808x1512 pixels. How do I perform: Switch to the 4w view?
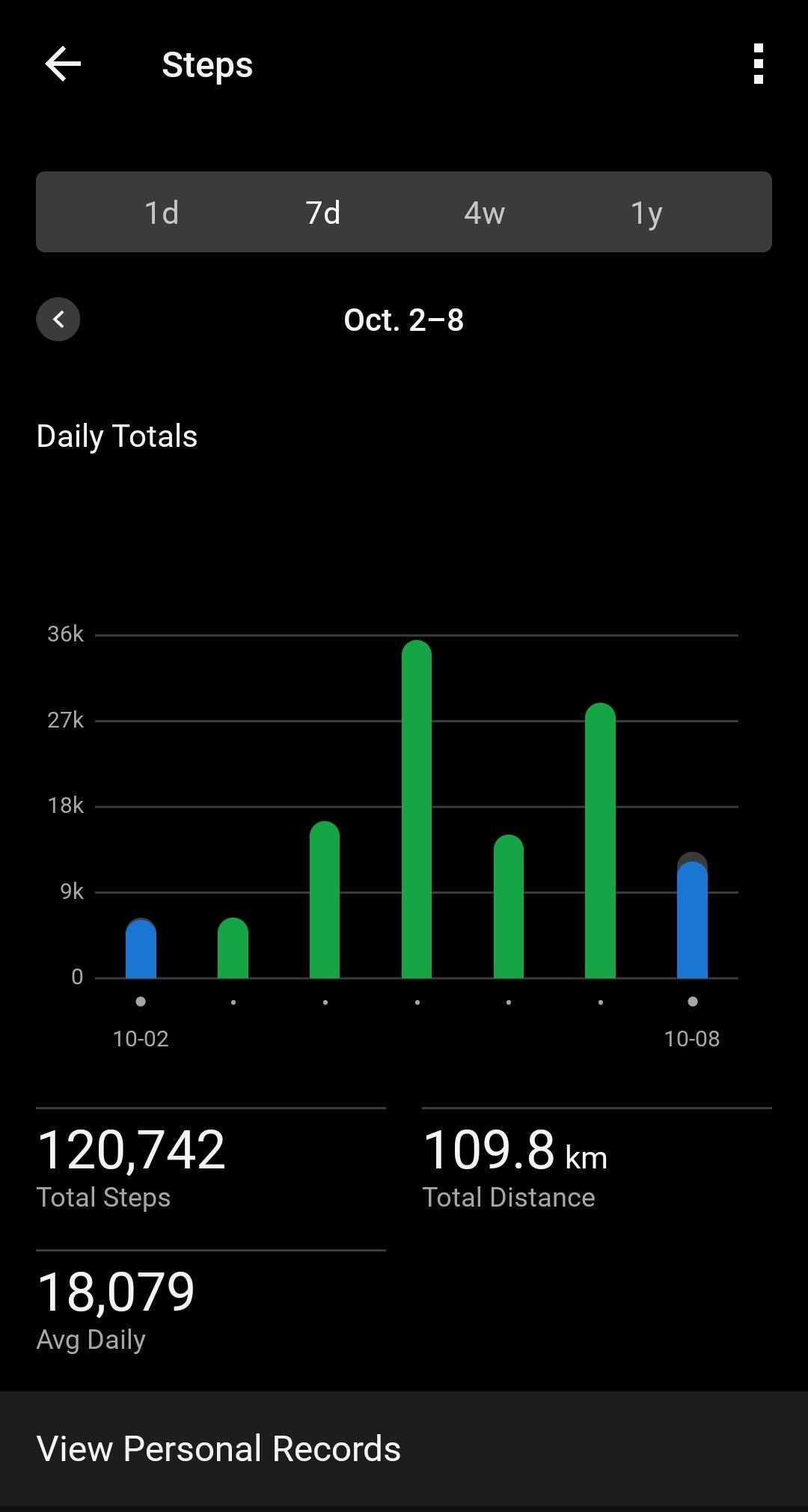[x=485, y=213]
